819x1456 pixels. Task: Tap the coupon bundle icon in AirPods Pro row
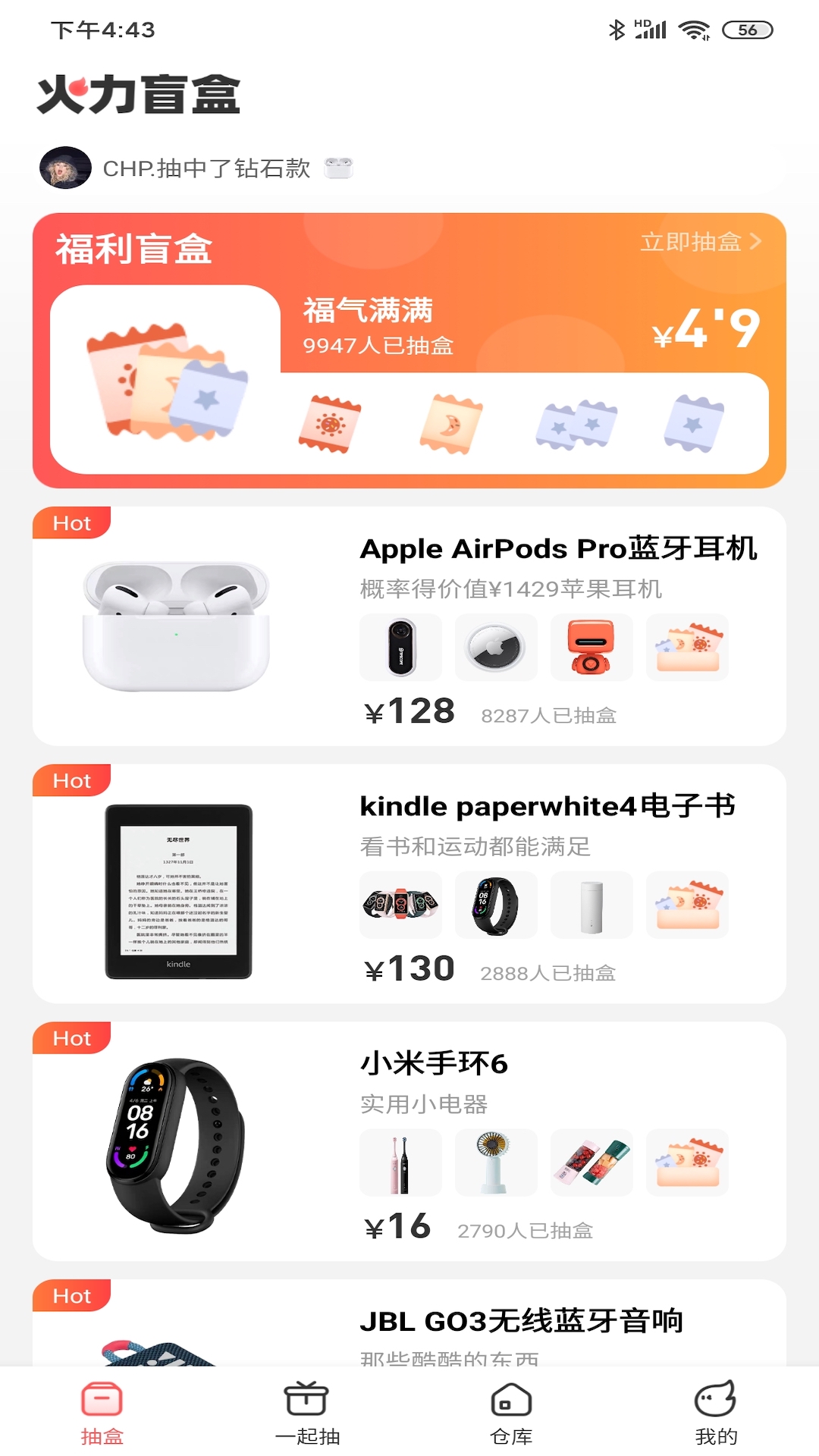coord(687,647)
